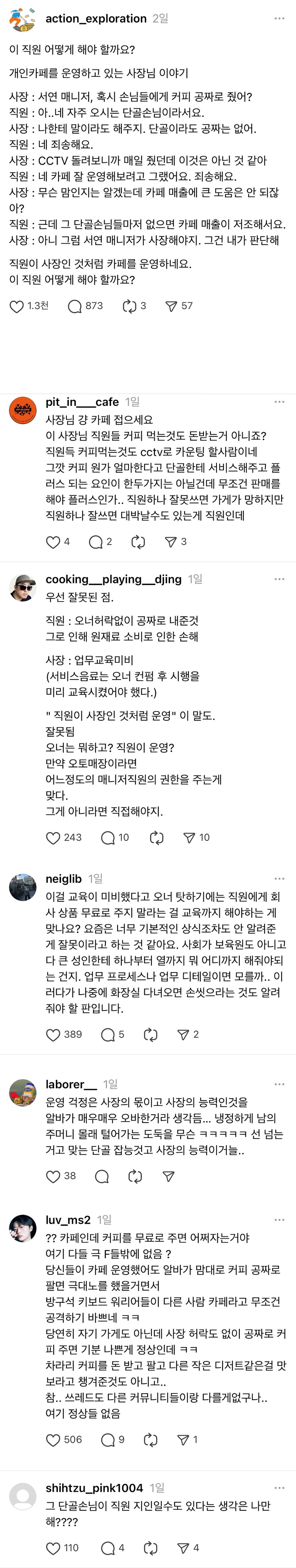Comment on luv_ms2's reply
Image resolution: width=296 pixels, height=1568 pixels.
108,1440
